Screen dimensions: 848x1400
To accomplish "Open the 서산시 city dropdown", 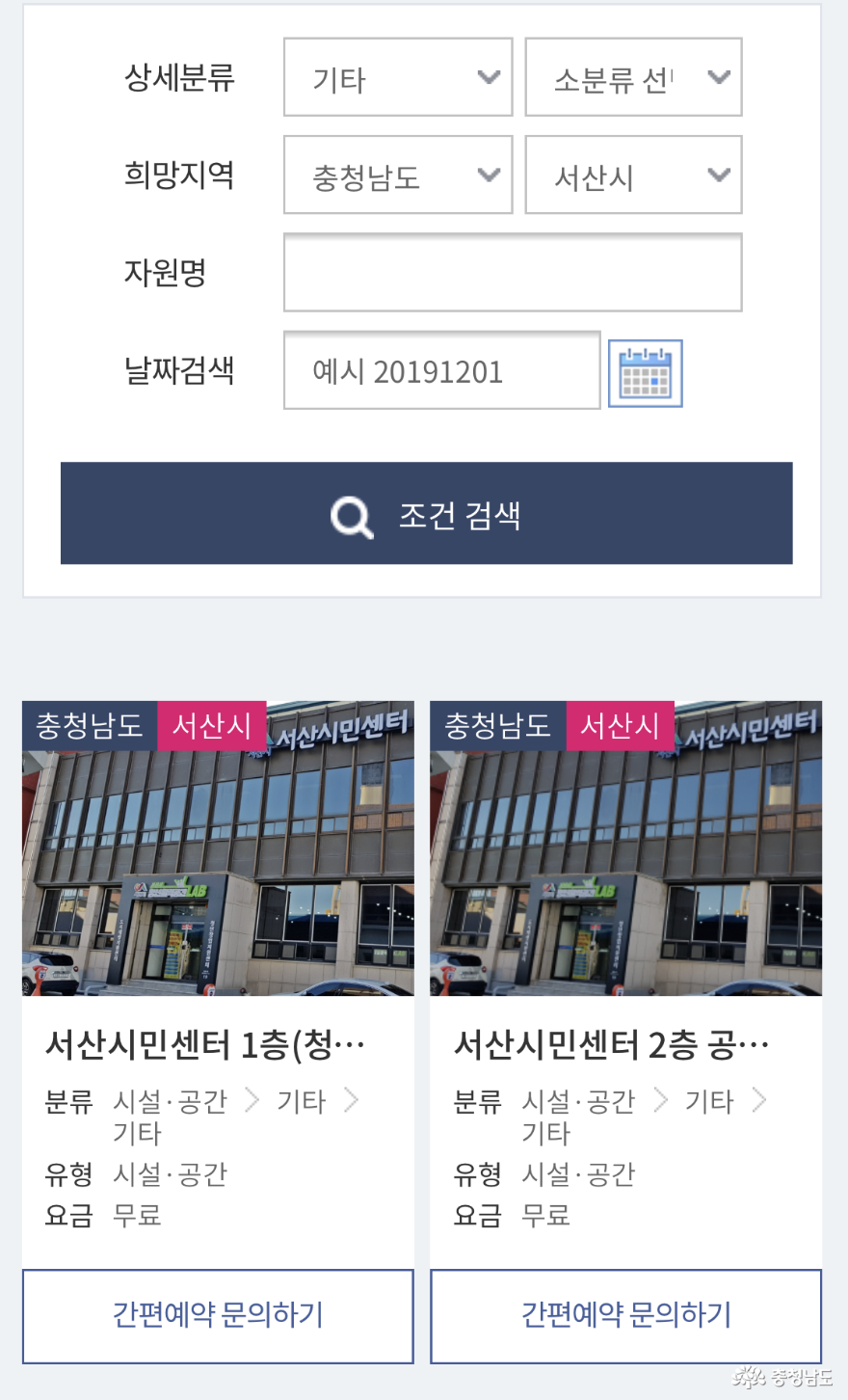I will pyautogui.click(x=633, y=175).
